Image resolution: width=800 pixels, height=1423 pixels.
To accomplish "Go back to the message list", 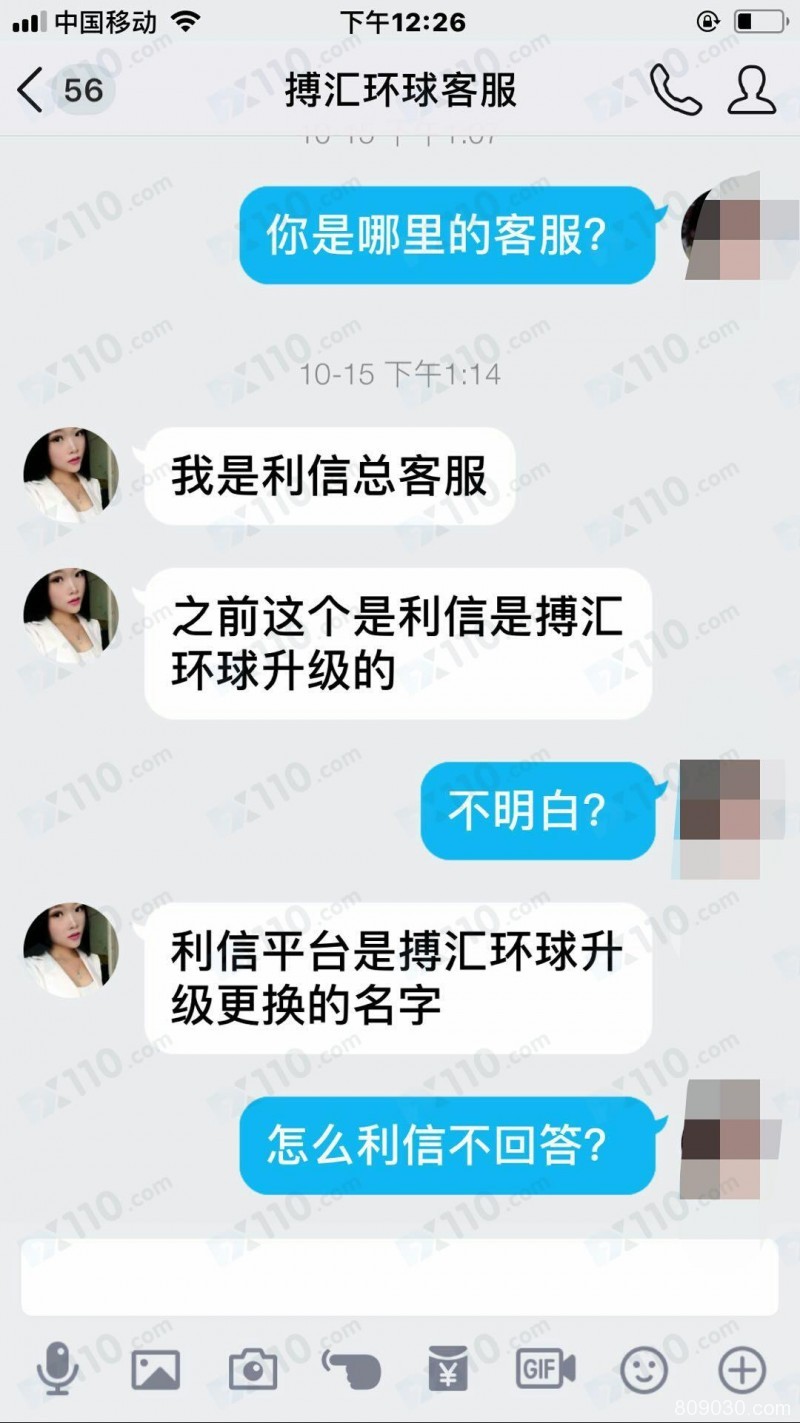I will [x=32, y=91].
